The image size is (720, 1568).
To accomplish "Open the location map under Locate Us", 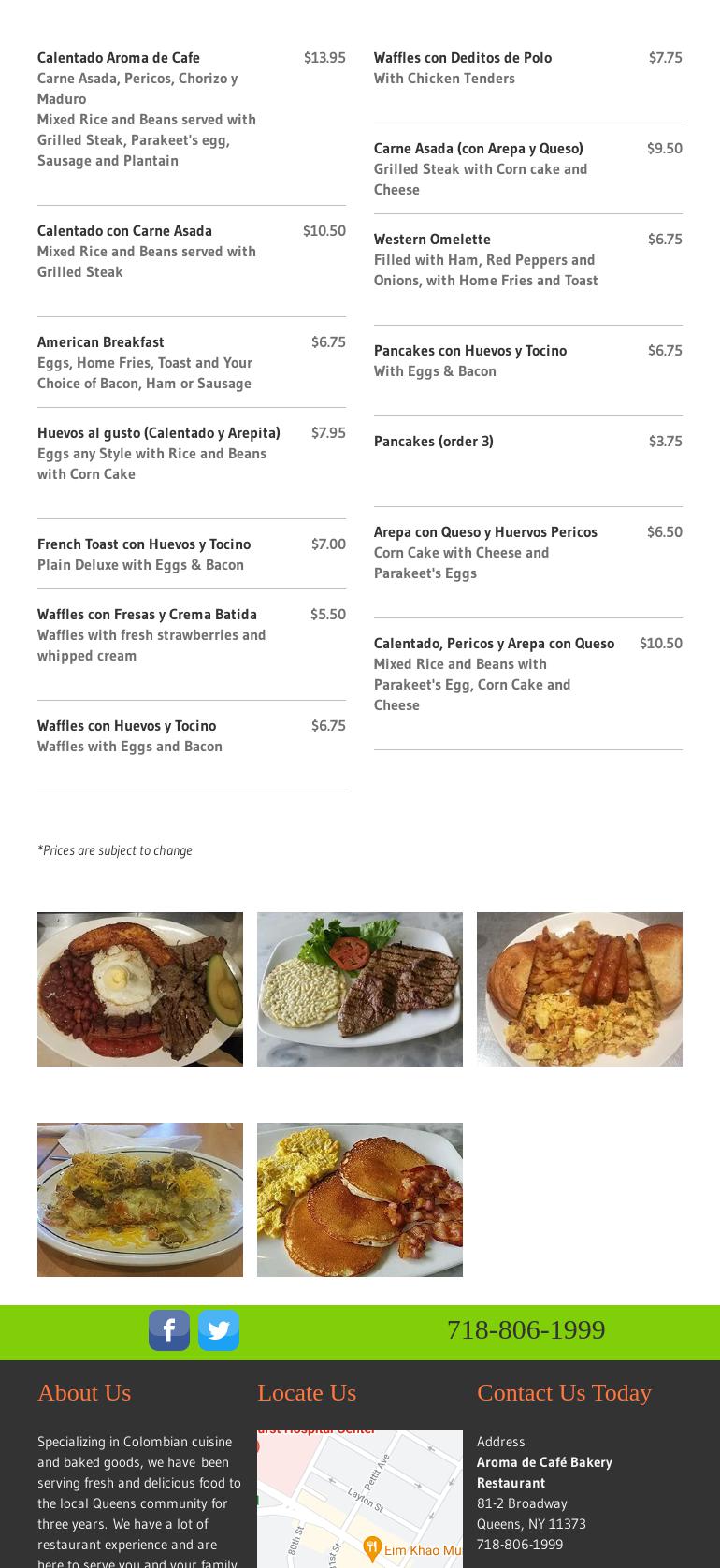I will (360, 1497).
